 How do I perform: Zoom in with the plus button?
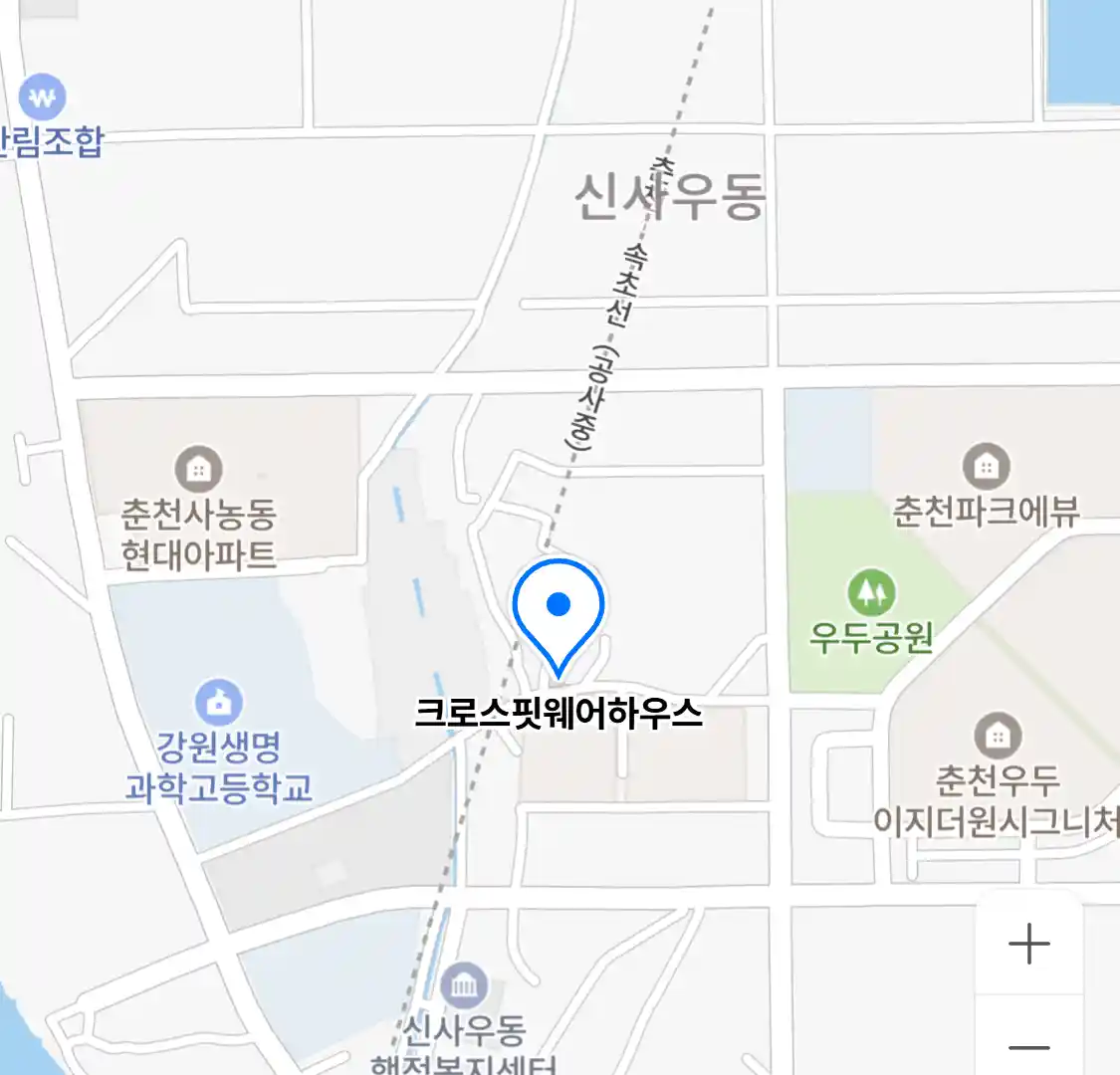pos(1028,944)
